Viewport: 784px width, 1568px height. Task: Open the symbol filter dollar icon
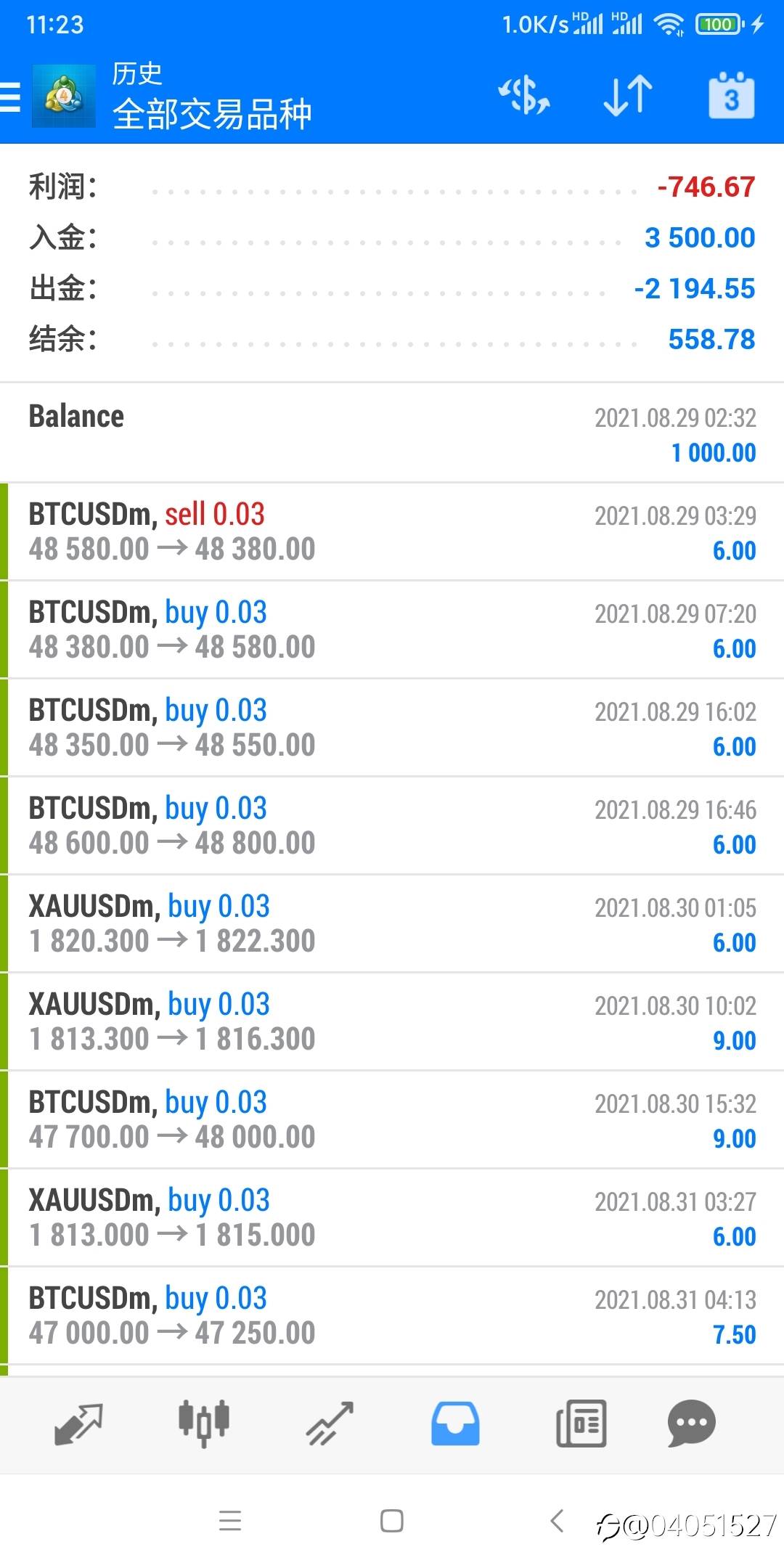(x=524, y=96)
